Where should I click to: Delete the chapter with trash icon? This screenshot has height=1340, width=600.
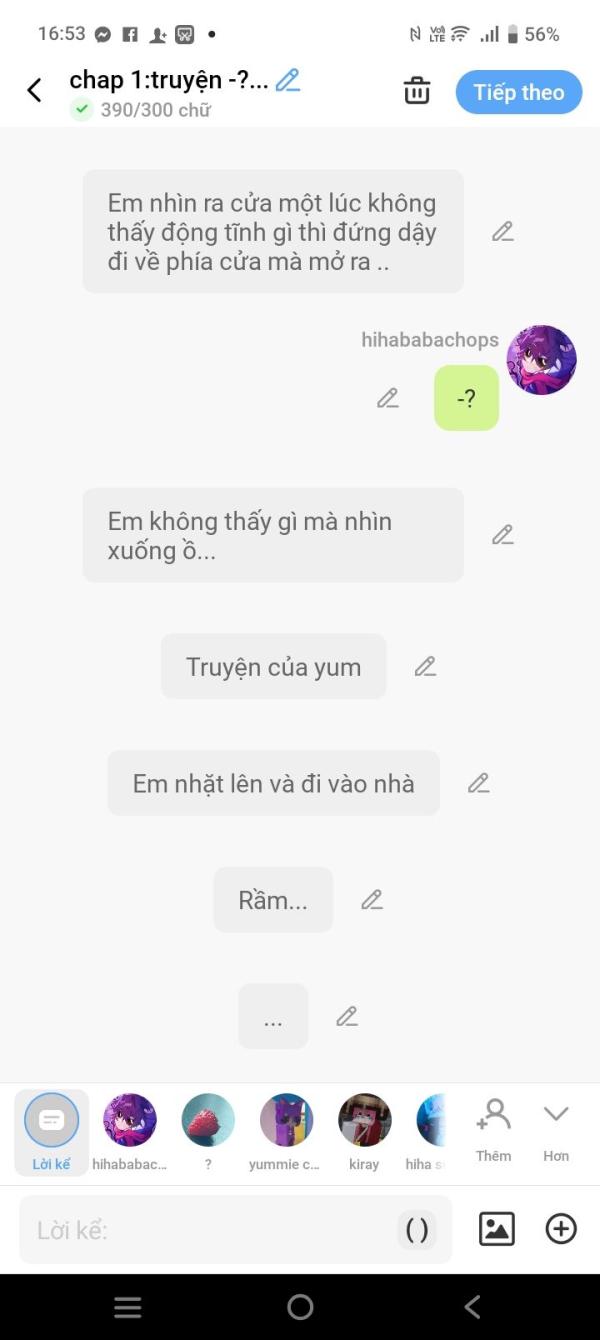pyautogui.click(x=417, y=91)
